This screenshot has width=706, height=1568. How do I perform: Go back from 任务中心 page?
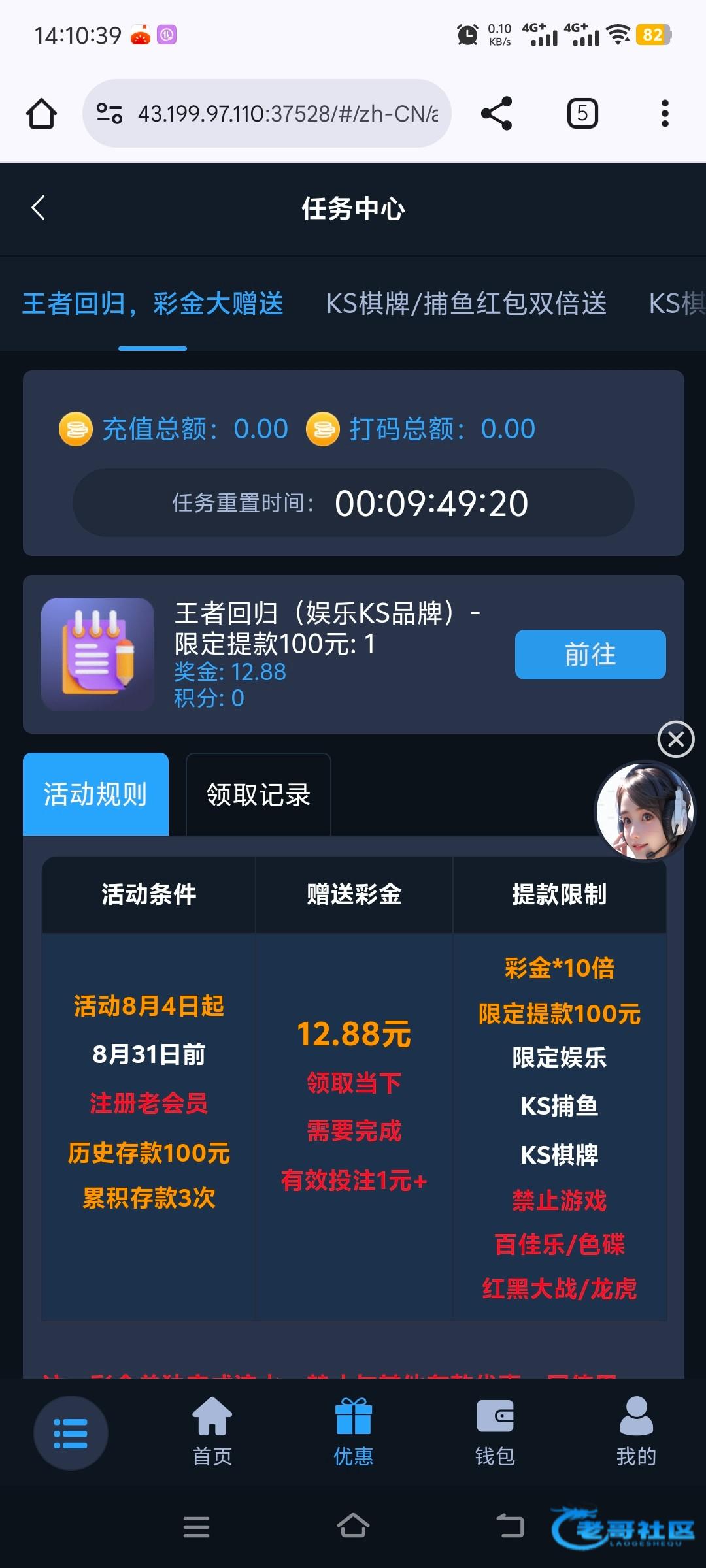(x=38, y=208)
